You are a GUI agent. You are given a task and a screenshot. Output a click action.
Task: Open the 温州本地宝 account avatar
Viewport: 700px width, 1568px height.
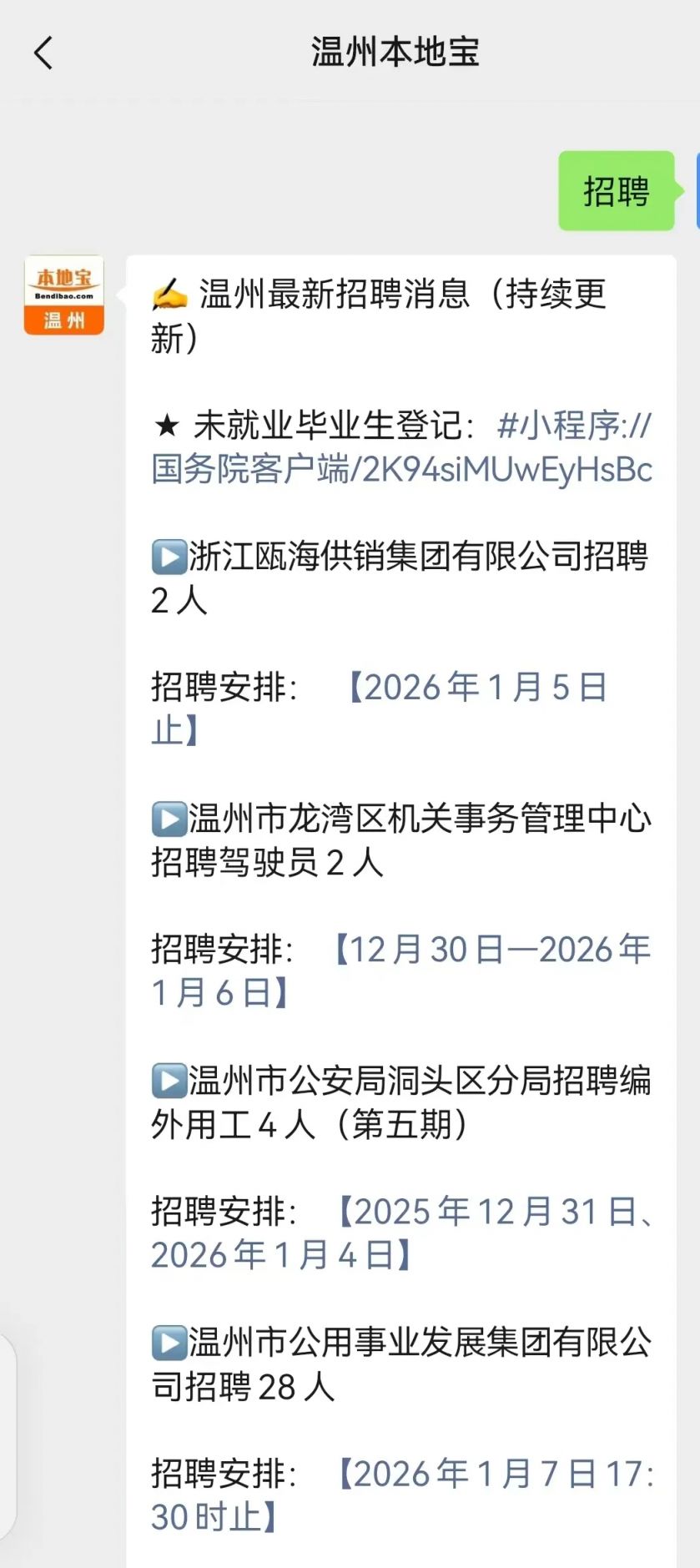(x=64, y=295)
